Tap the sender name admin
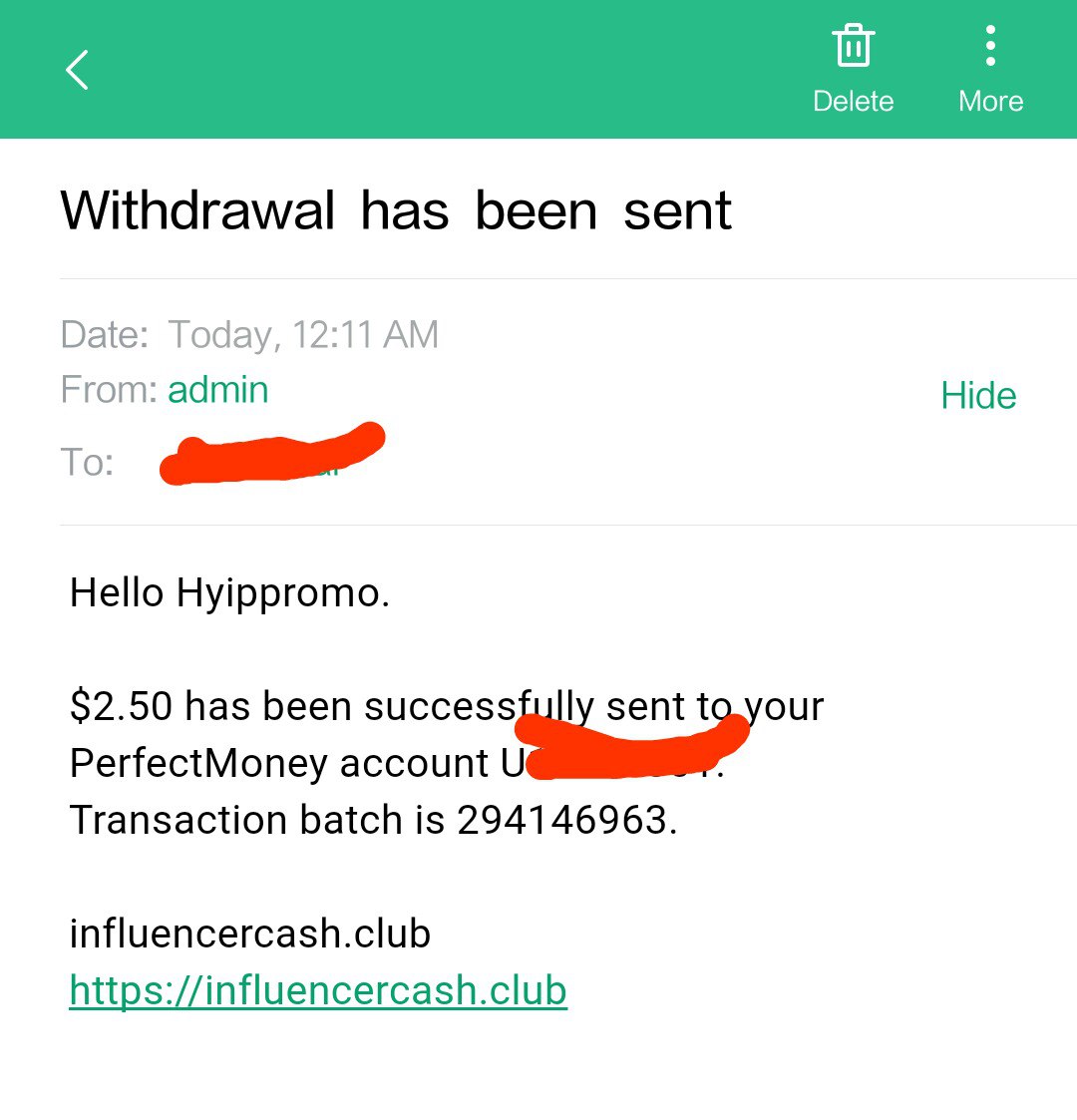The image size is (1077, 1120). pyautogui.click(x=217, y=390)
